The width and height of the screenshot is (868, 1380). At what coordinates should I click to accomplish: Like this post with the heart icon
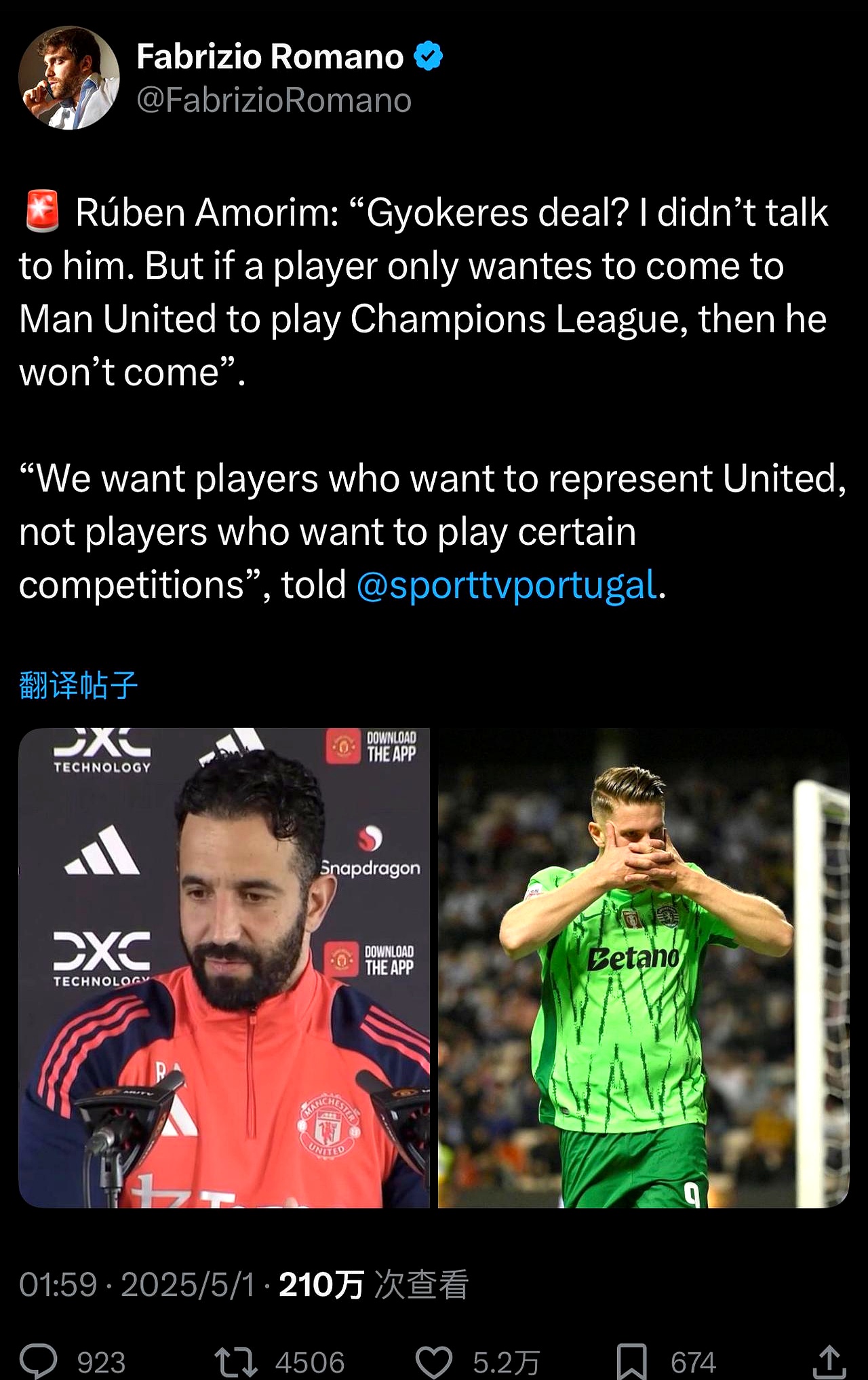[x=433, y=1361]
